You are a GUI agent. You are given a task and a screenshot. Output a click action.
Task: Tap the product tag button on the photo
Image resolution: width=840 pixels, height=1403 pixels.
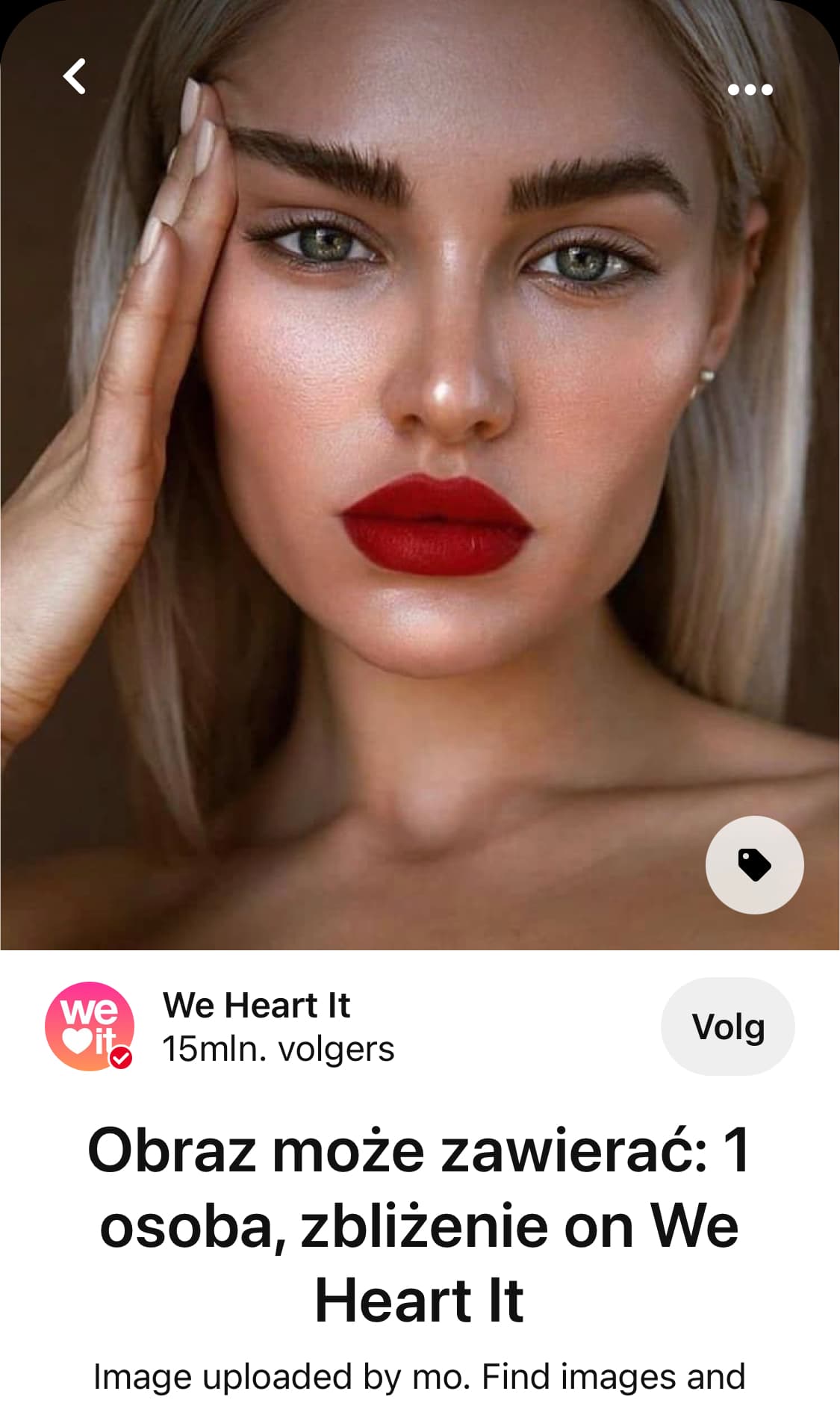[x=754, y=864]
